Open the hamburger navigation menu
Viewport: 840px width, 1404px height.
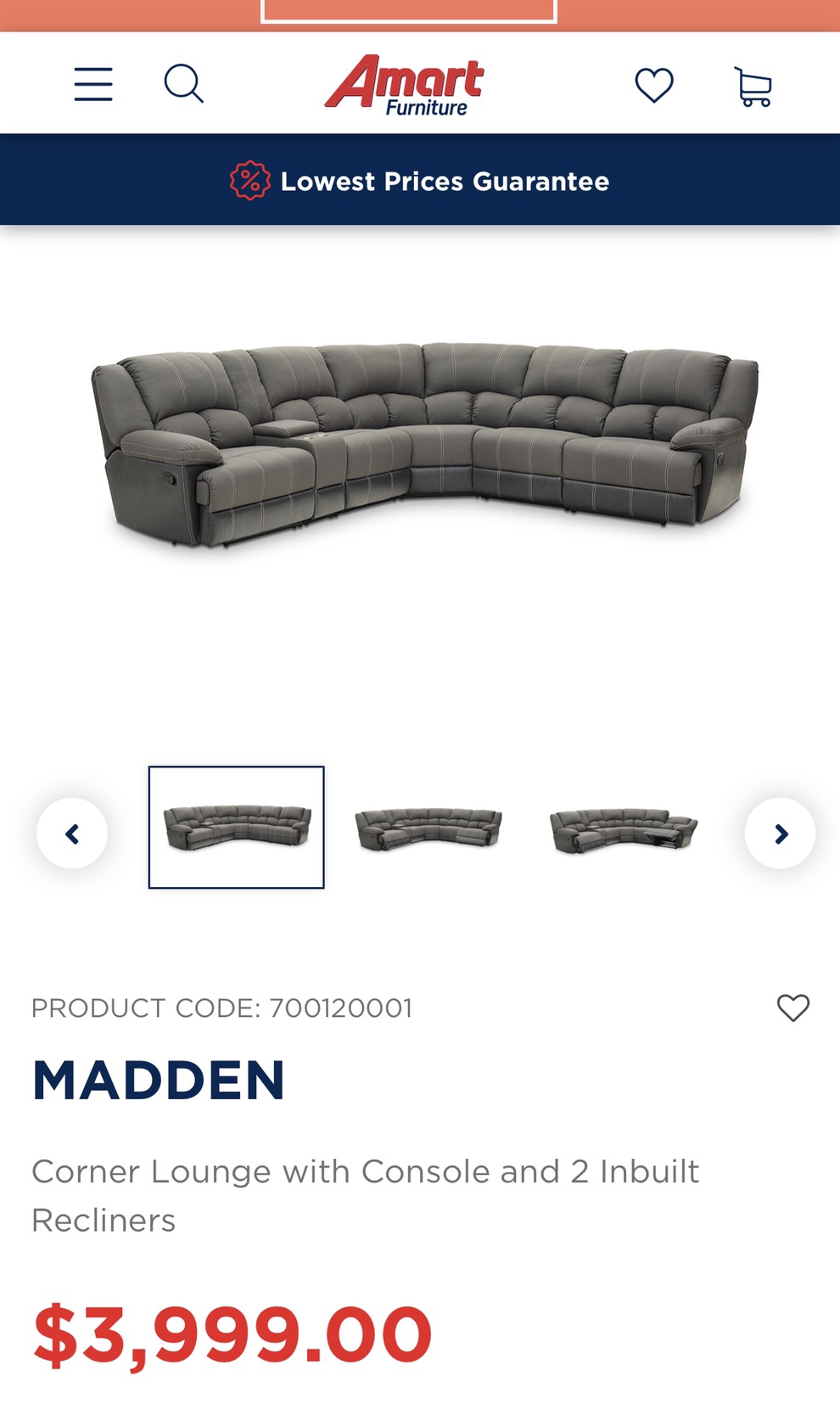click(x=93, y=85)
